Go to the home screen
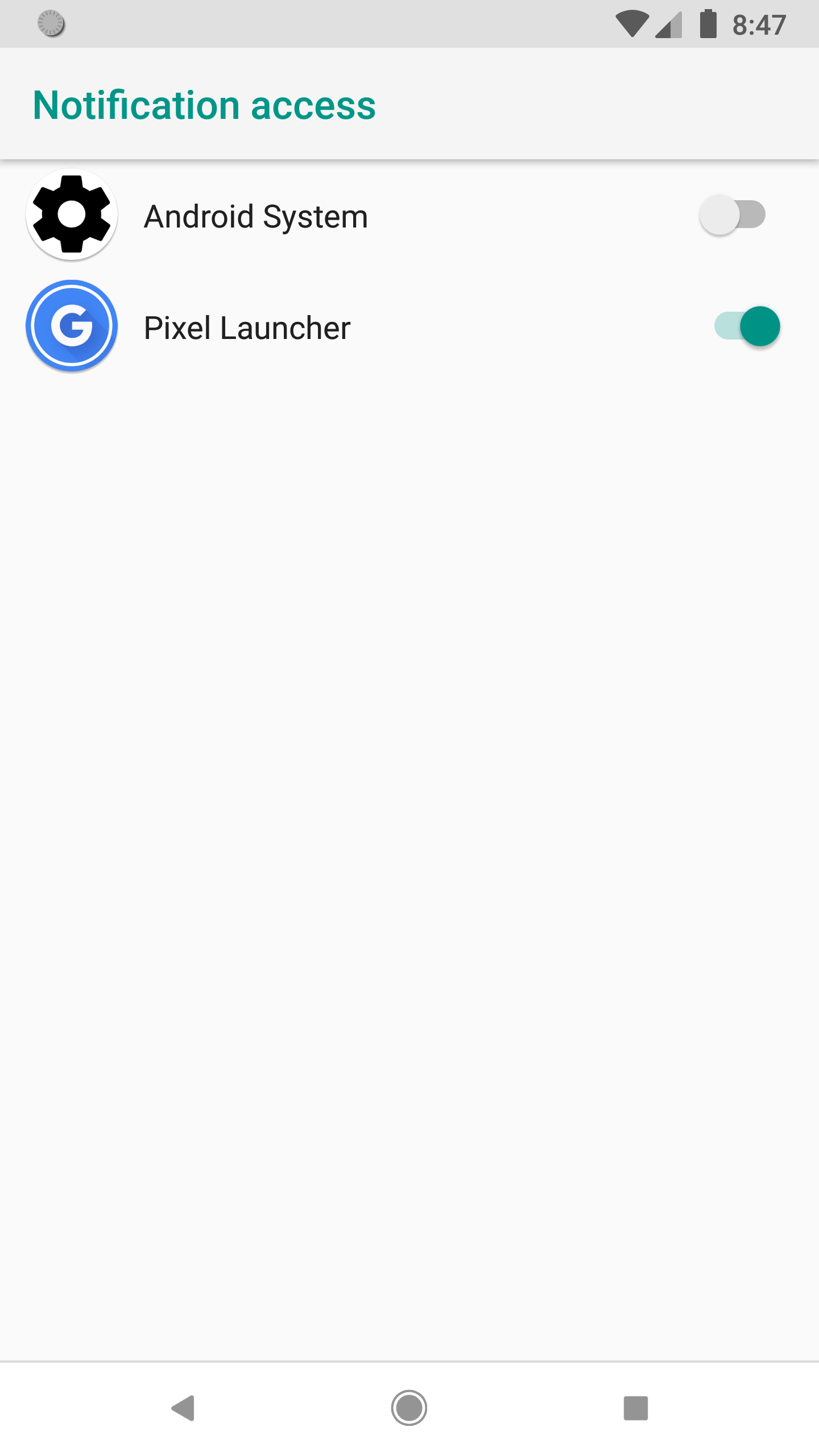Screen dimensions: 819x1456 click(409, 1408)
